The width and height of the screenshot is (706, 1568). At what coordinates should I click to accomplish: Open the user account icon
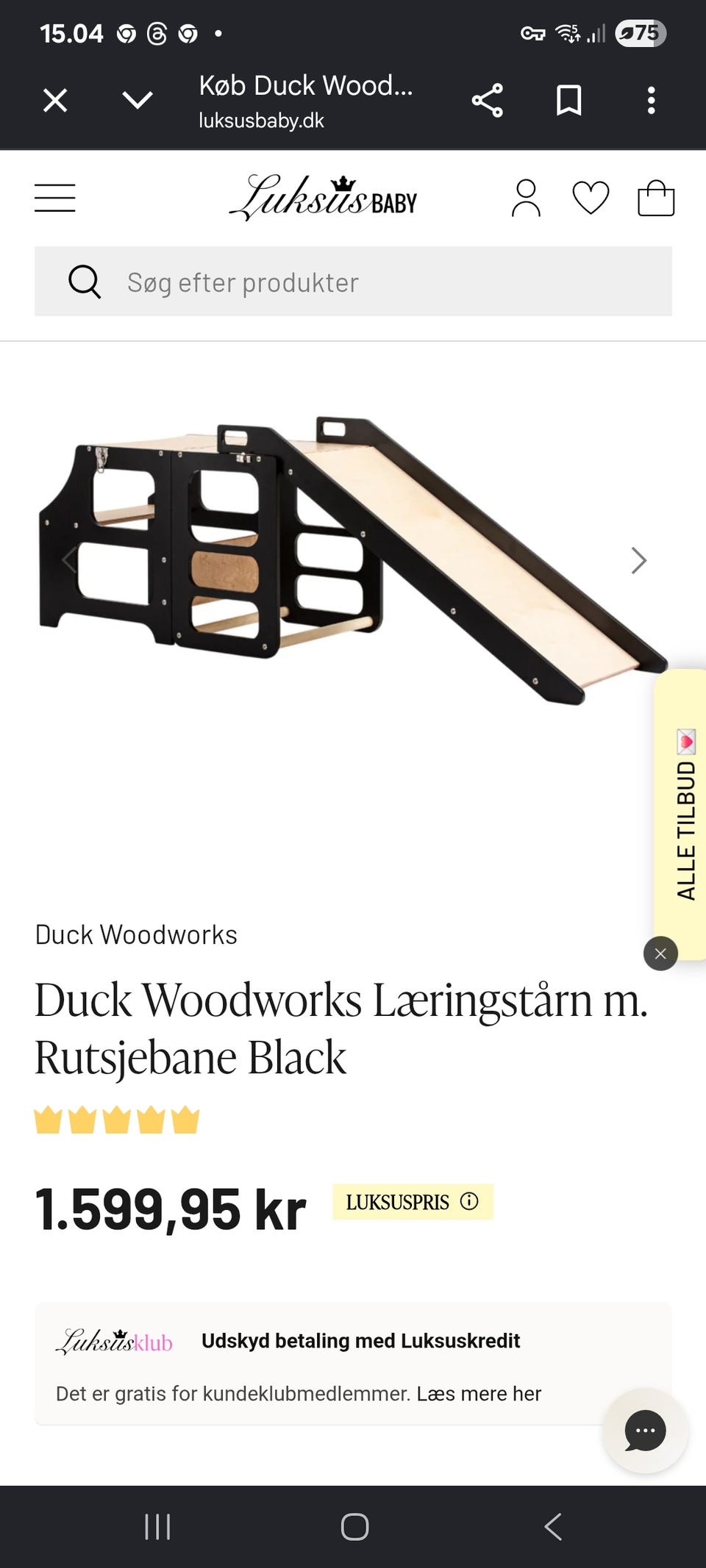526,198
